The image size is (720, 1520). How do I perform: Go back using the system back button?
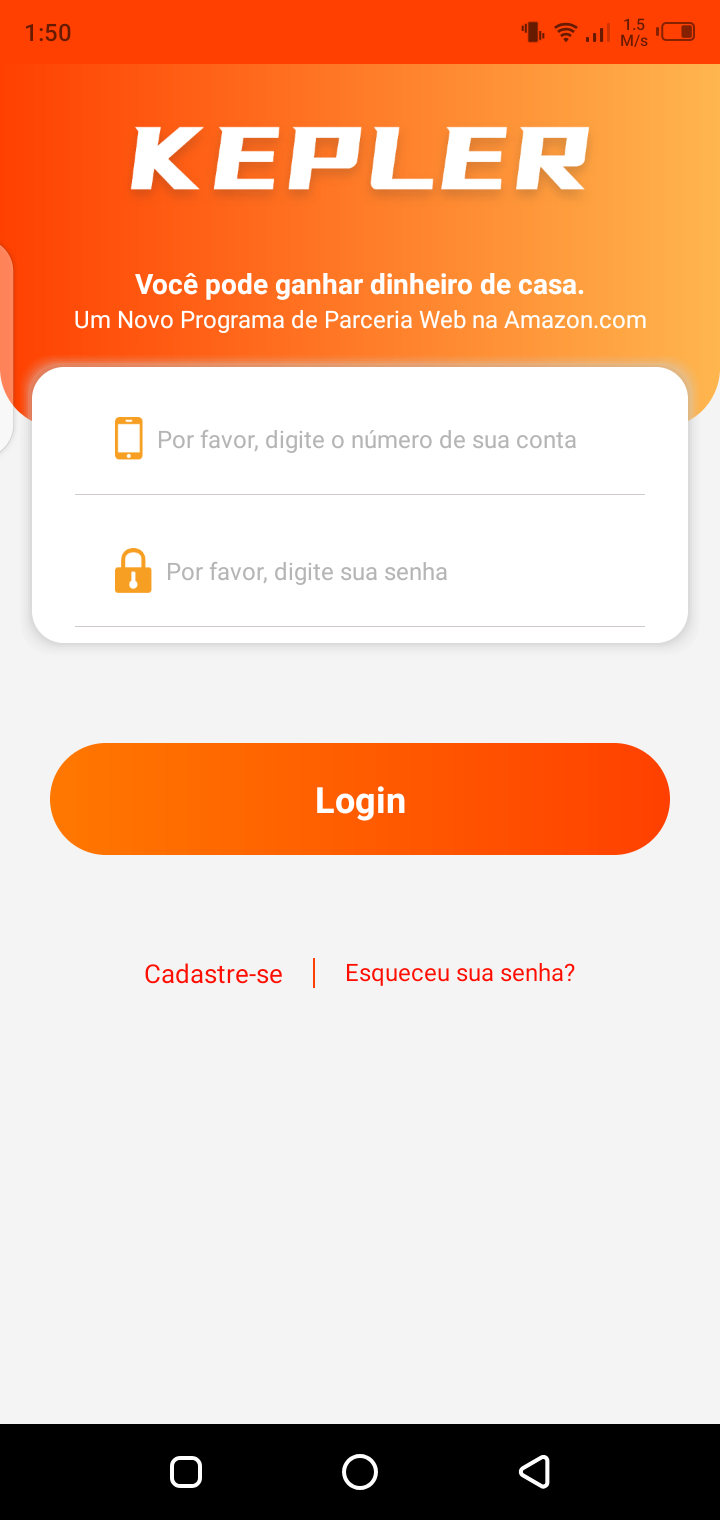(534, 1472)
